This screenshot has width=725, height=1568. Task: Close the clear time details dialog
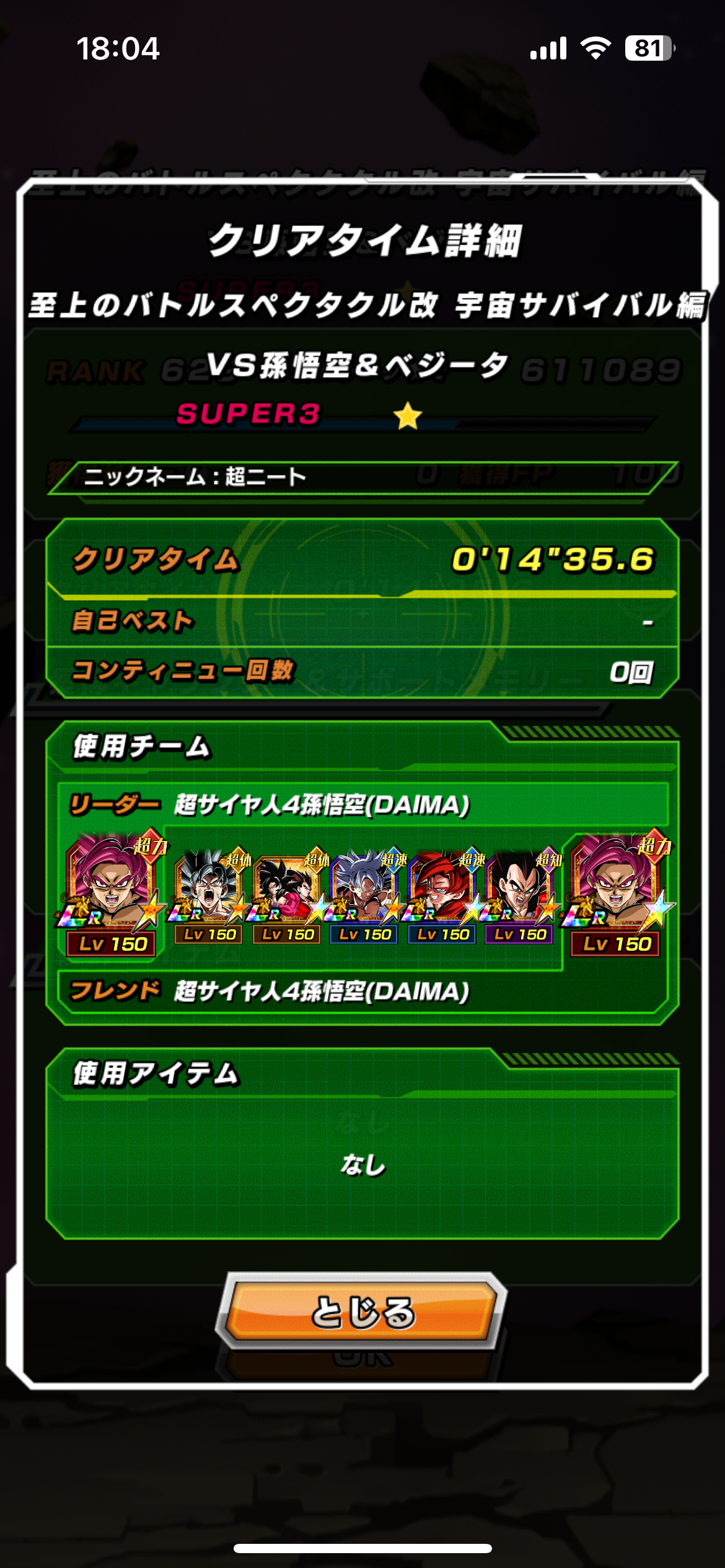point(362,1312)
